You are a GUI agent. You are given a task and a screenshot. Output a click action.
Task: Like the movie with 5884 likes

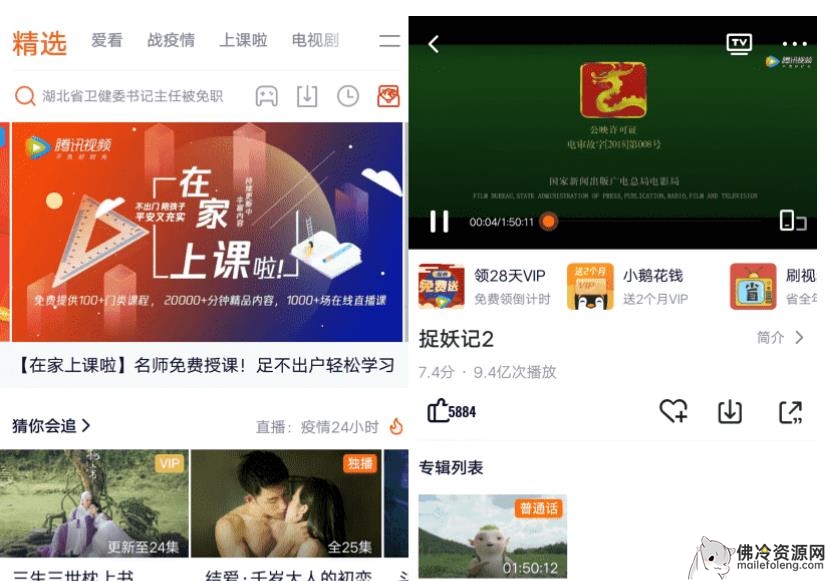click(450, 411)
